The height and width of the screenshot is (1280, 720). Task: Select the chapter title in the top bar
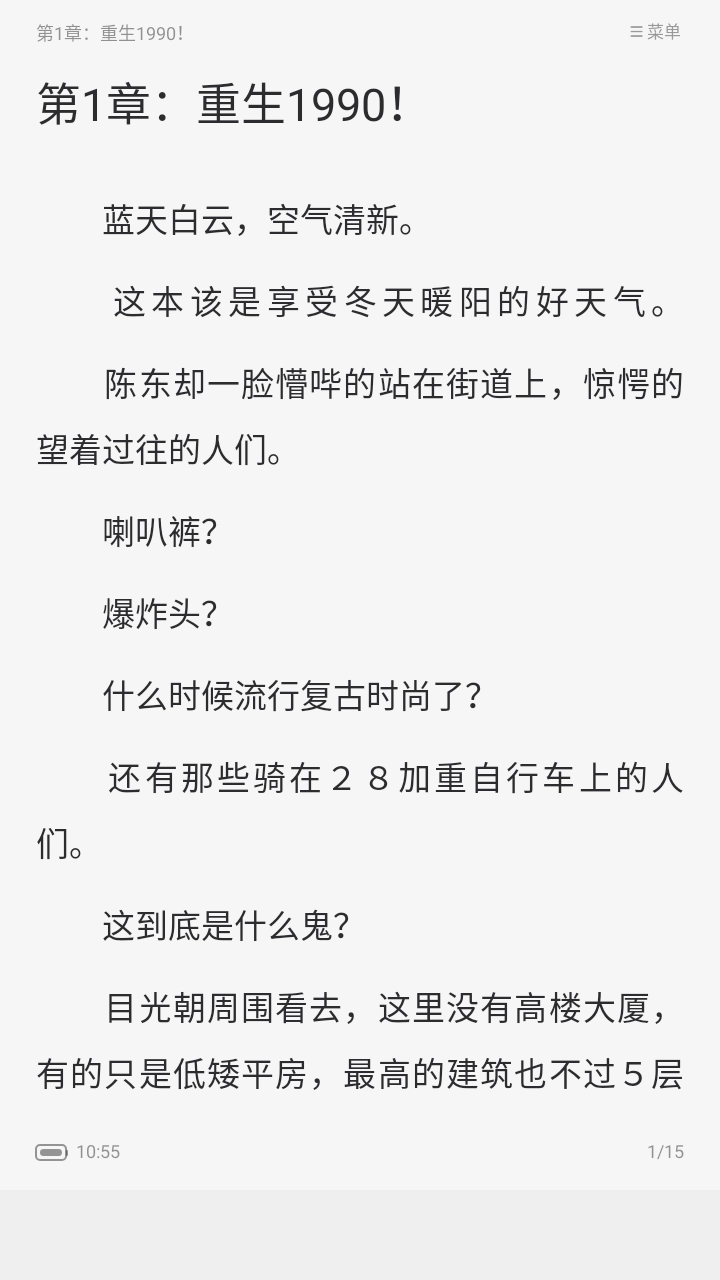click(x=110, y=33)
